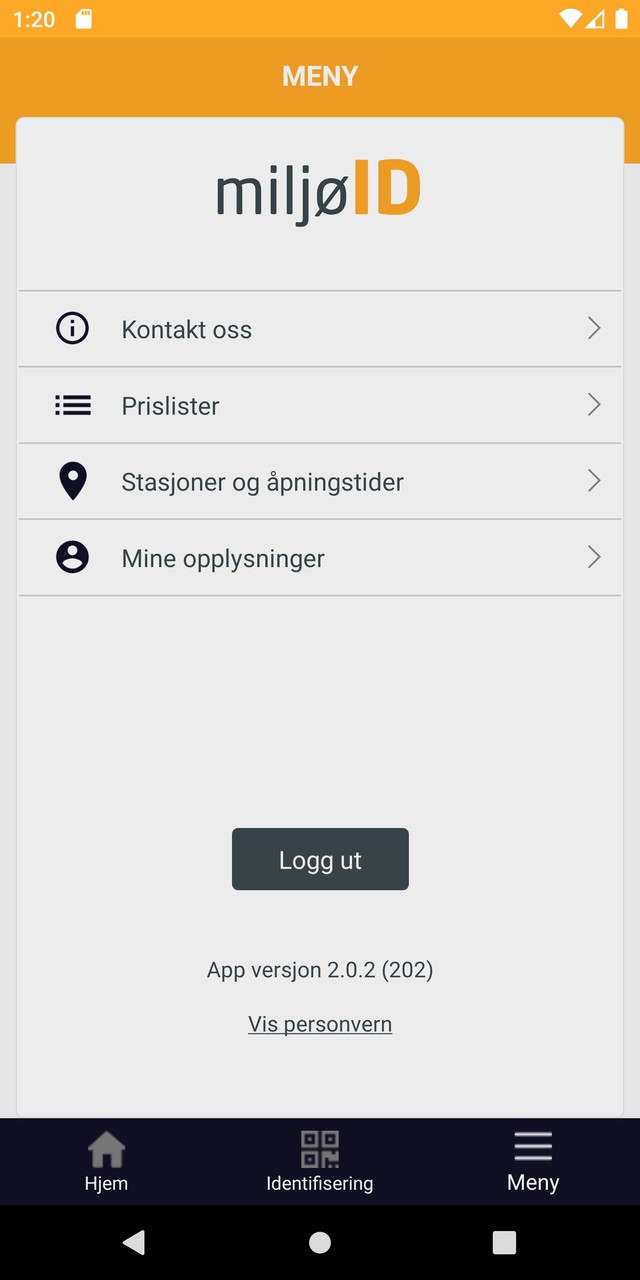Tap the Logg ut button
The height and width of the screenshot is (1280, 640).
[320, 859]
